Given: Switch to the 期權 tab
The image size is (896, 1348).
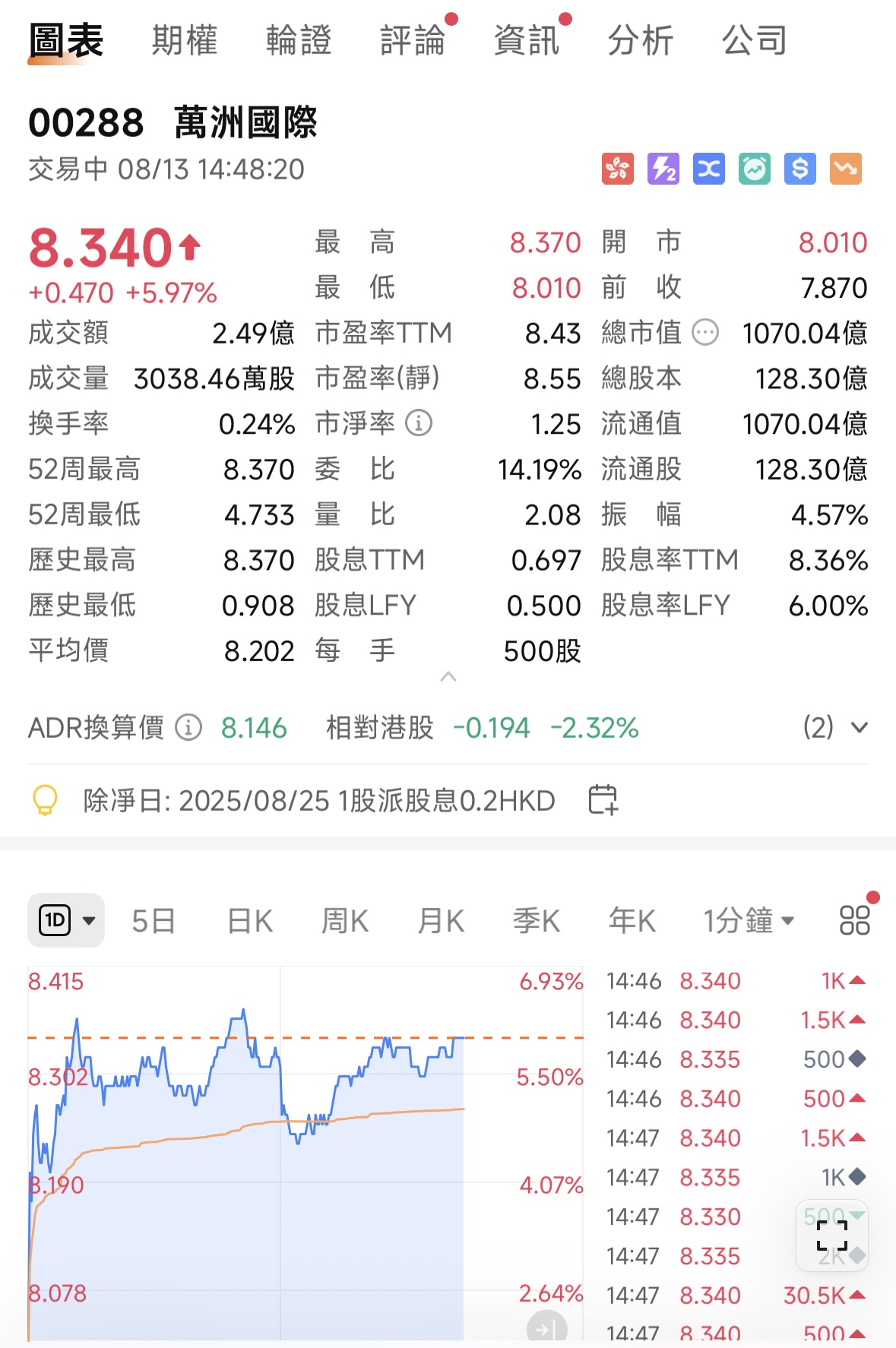Looking at the screenshot, I should 183,40.
